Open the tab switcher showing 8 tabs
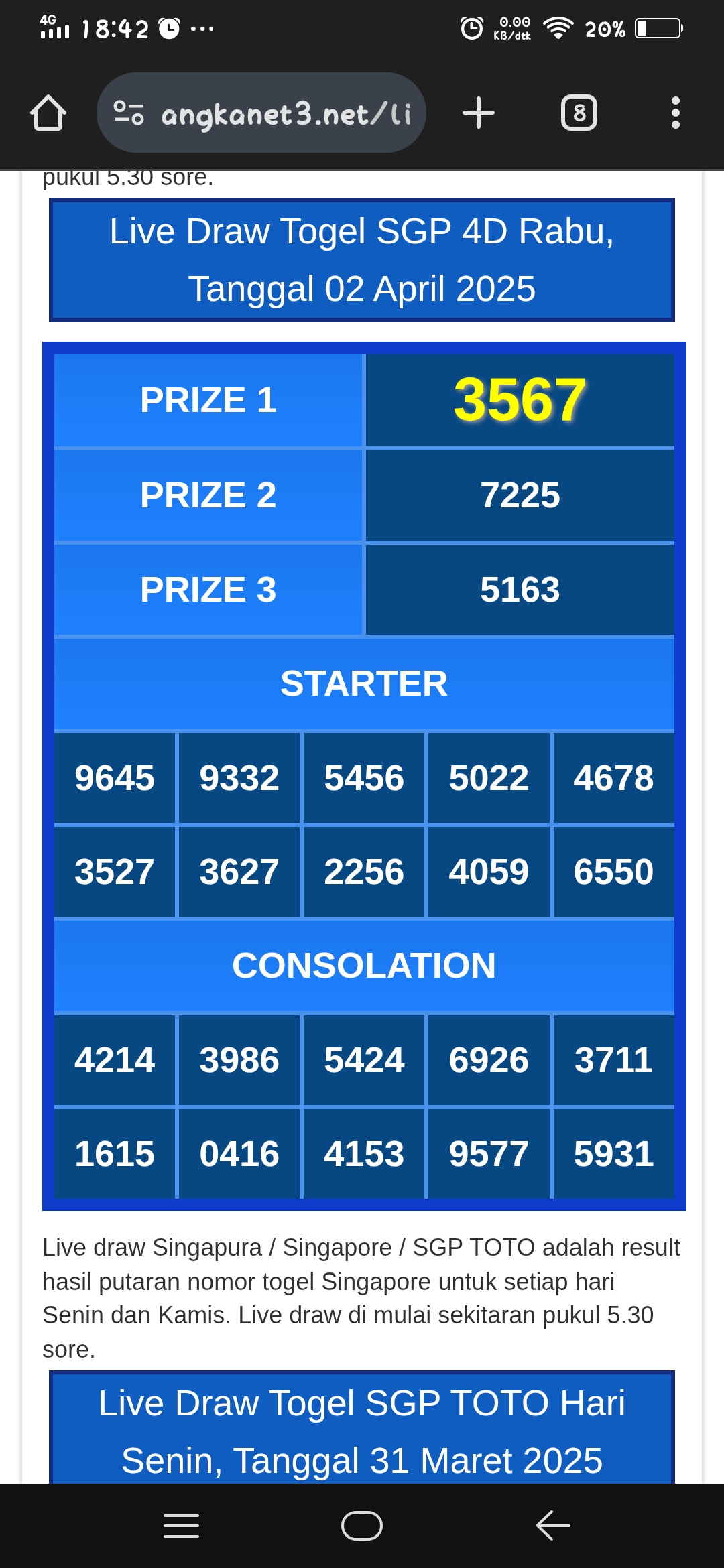 click(579, 113)
